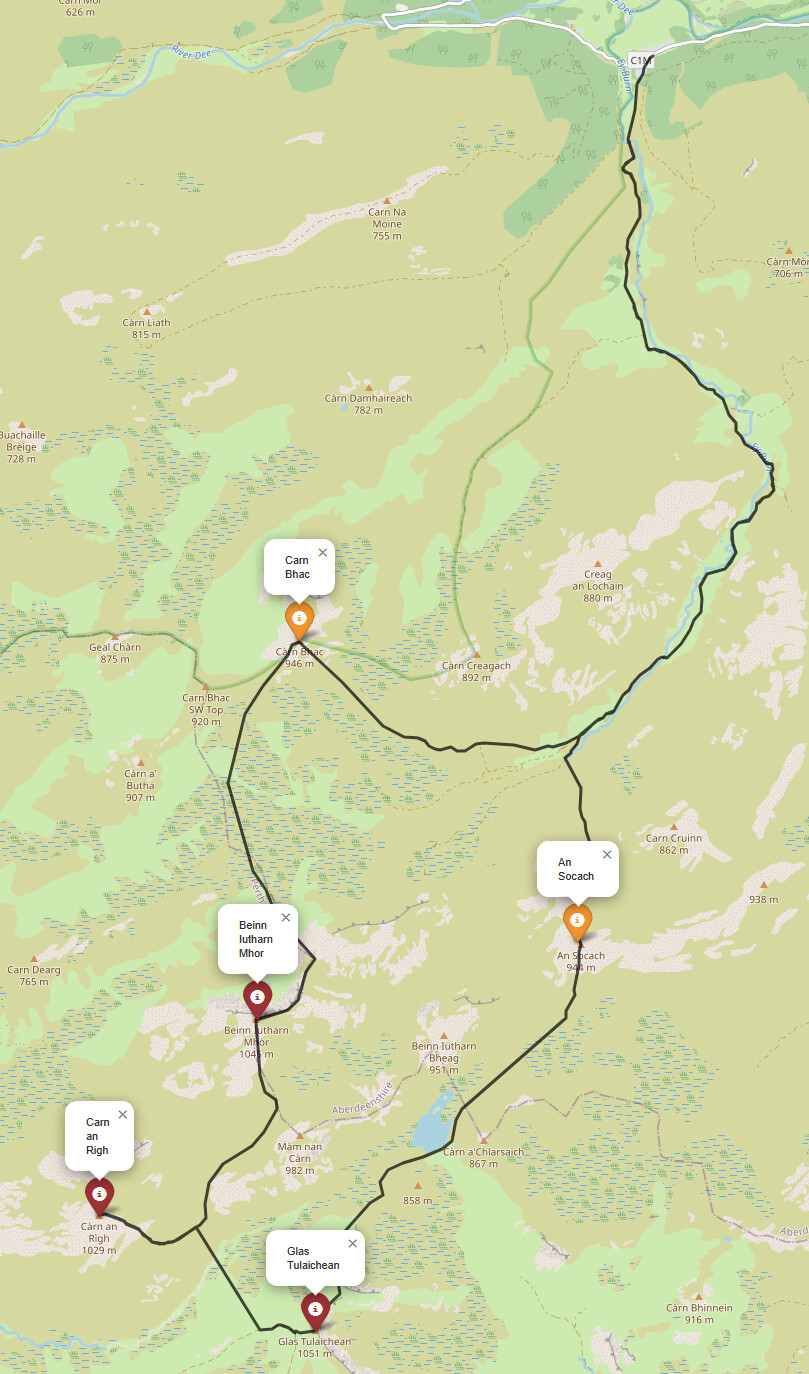This screenshot has height=1374, width=809.
Task: Tap the red Glas Tulaichean marker
Action: (x=315, y=1311)
